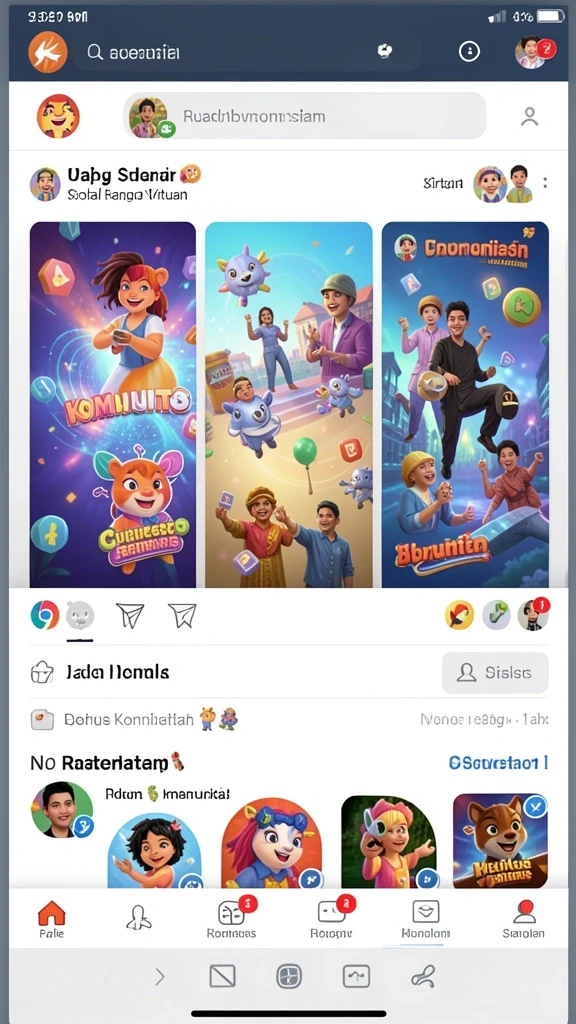Switch to the Siarolan tab

524,920
